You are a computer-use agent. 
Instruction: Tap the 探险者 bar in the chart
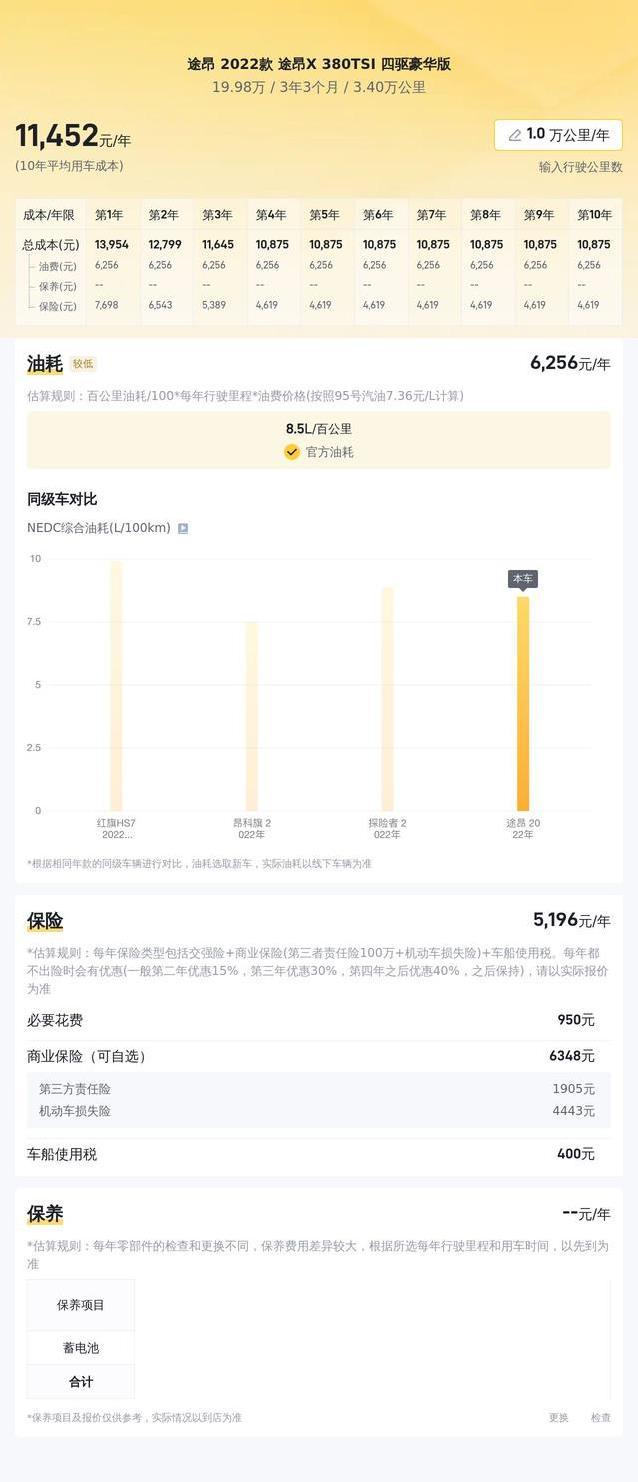click(x=387, y=699)
